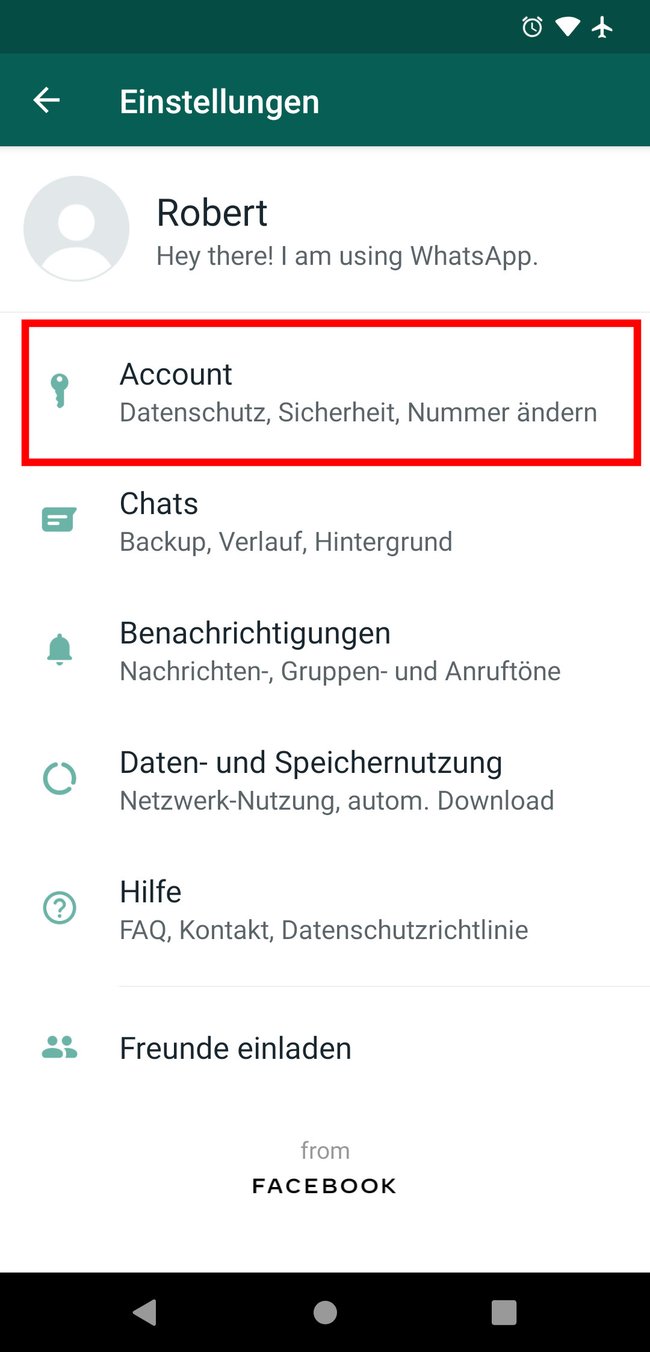Viewport: 650px width, 1352px height.
Task: Open the Account settings
Action: 325,392
